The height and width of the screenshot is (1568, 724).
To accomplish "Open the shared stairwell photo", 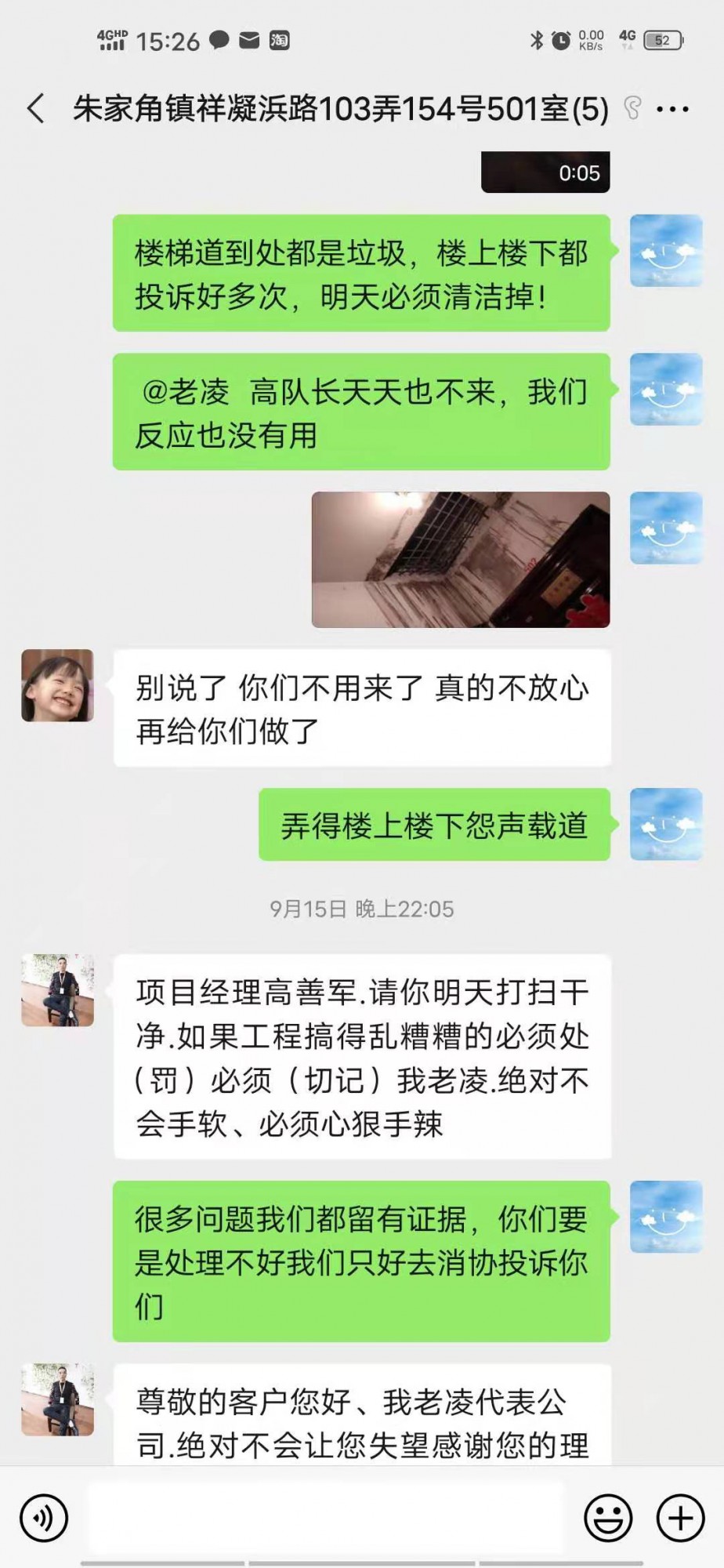I will coord(461,559).
